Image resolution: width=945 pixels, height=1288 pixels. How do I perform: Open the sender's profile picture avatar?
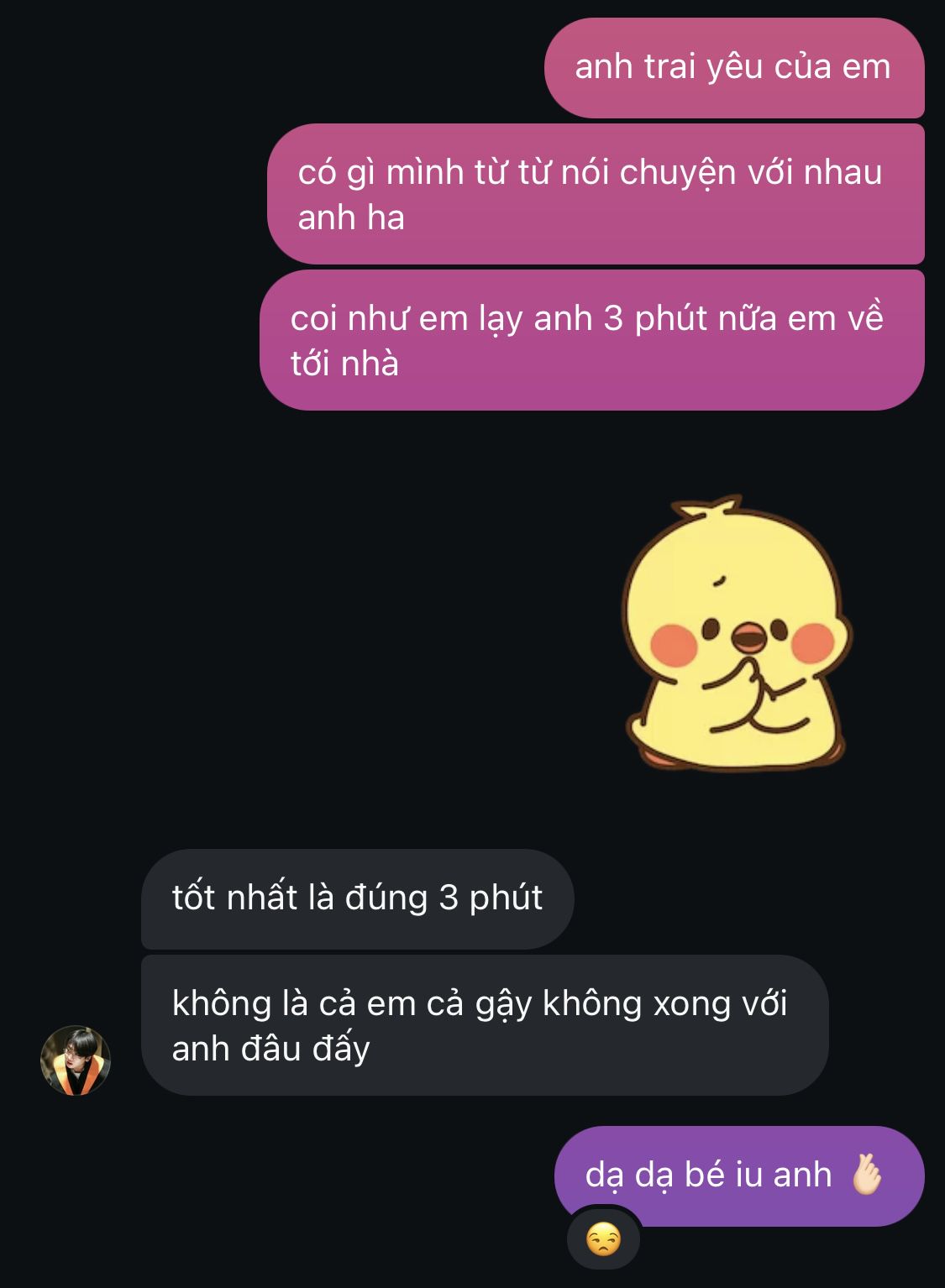click(76, 1060)
